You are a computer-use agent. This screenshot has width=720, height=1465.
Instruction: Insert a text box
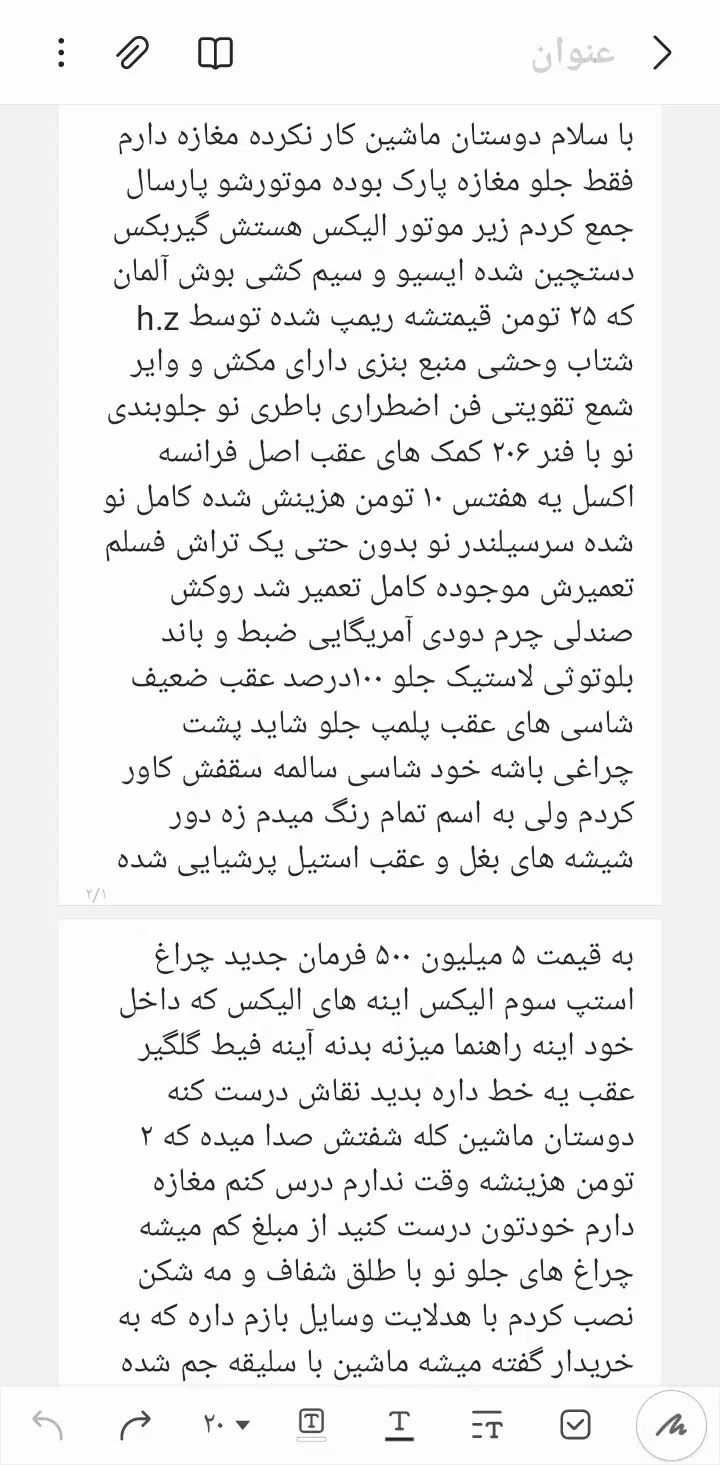[312, 1423]
